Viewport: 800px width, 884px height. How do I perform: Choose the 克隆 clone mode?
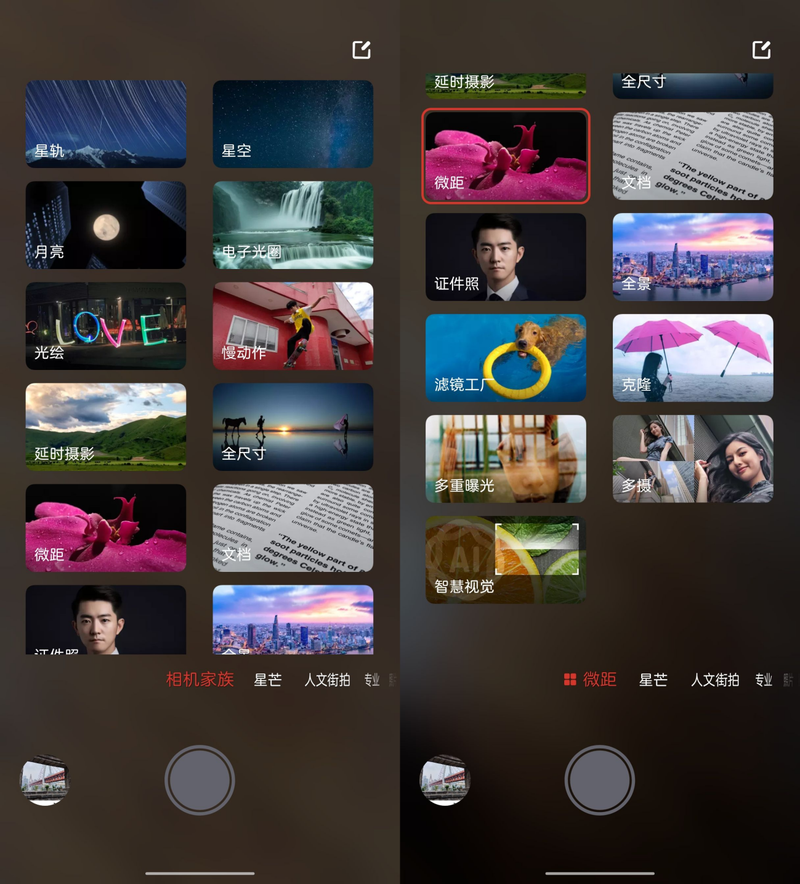(x=693, y=358)
